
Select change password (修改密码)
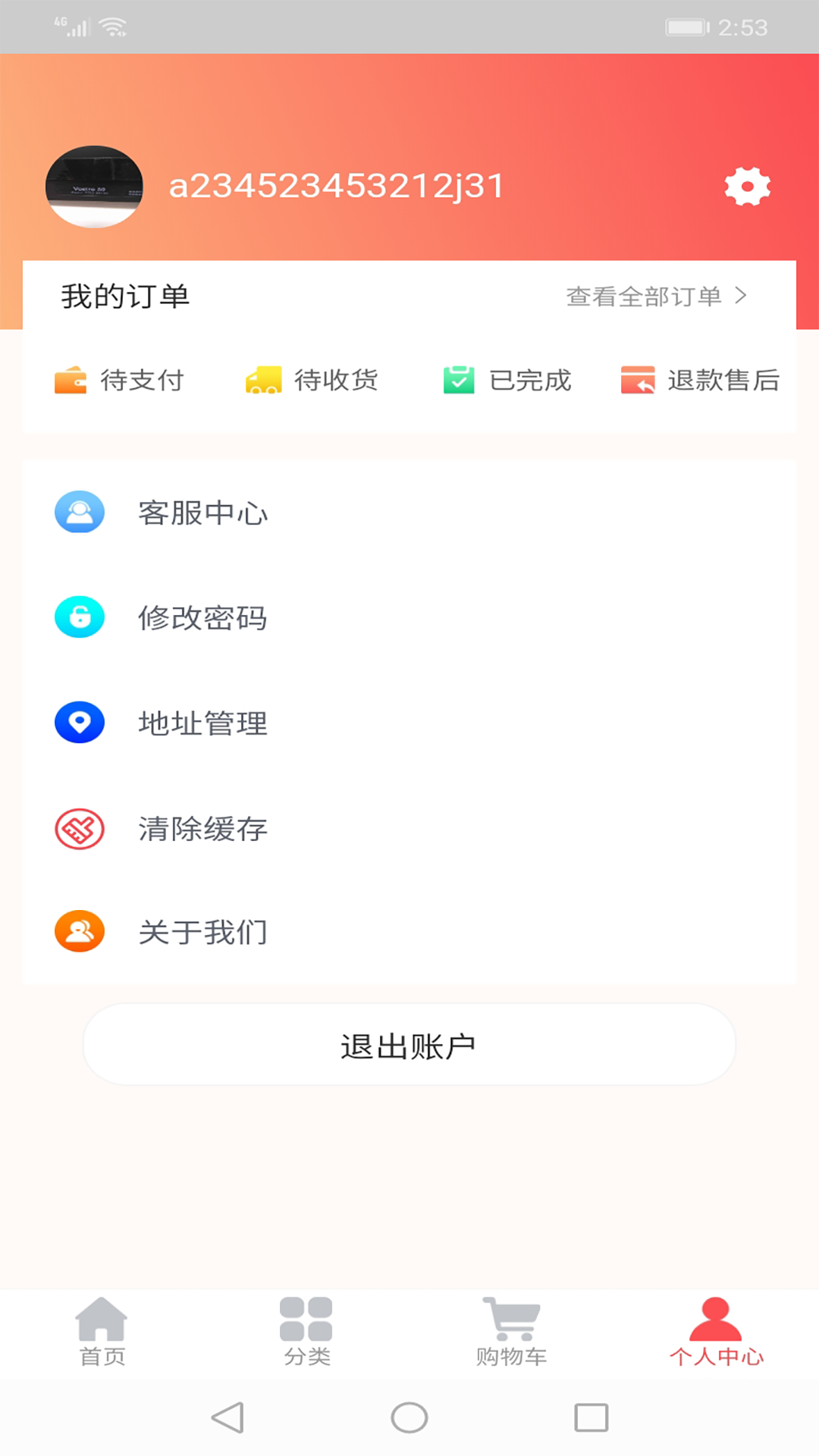tap(202, 618)
